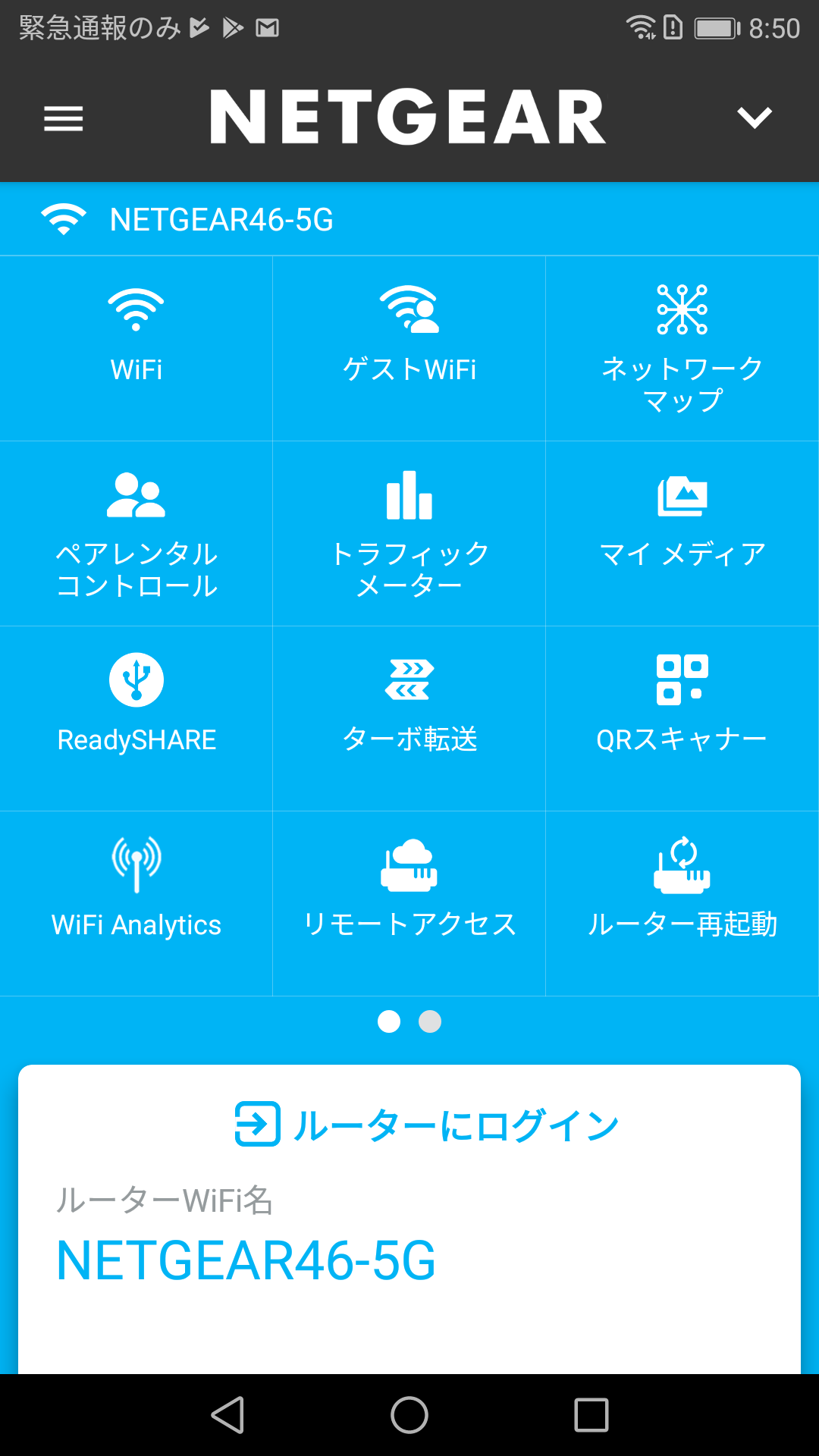The image size is (819, 1456).
Task: Open the hamburger drawer menu
Action: tap(64, 118)
